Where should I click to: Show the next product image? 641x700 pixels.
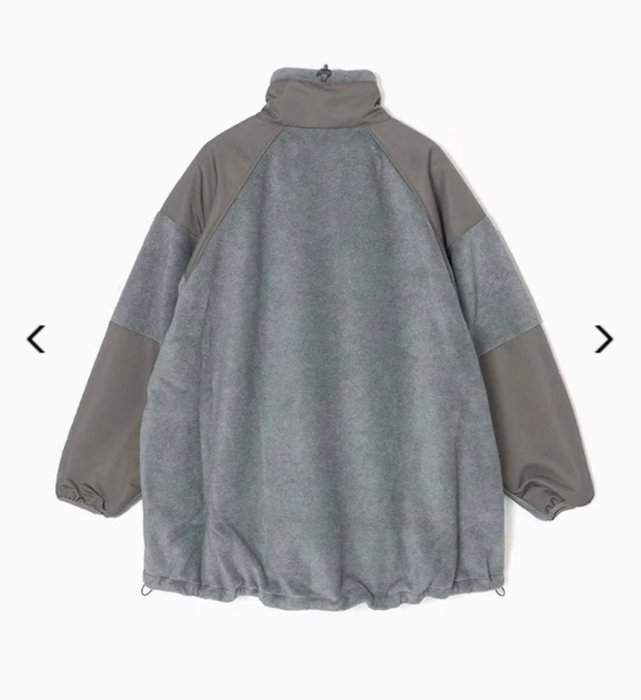tap(603, 339)
